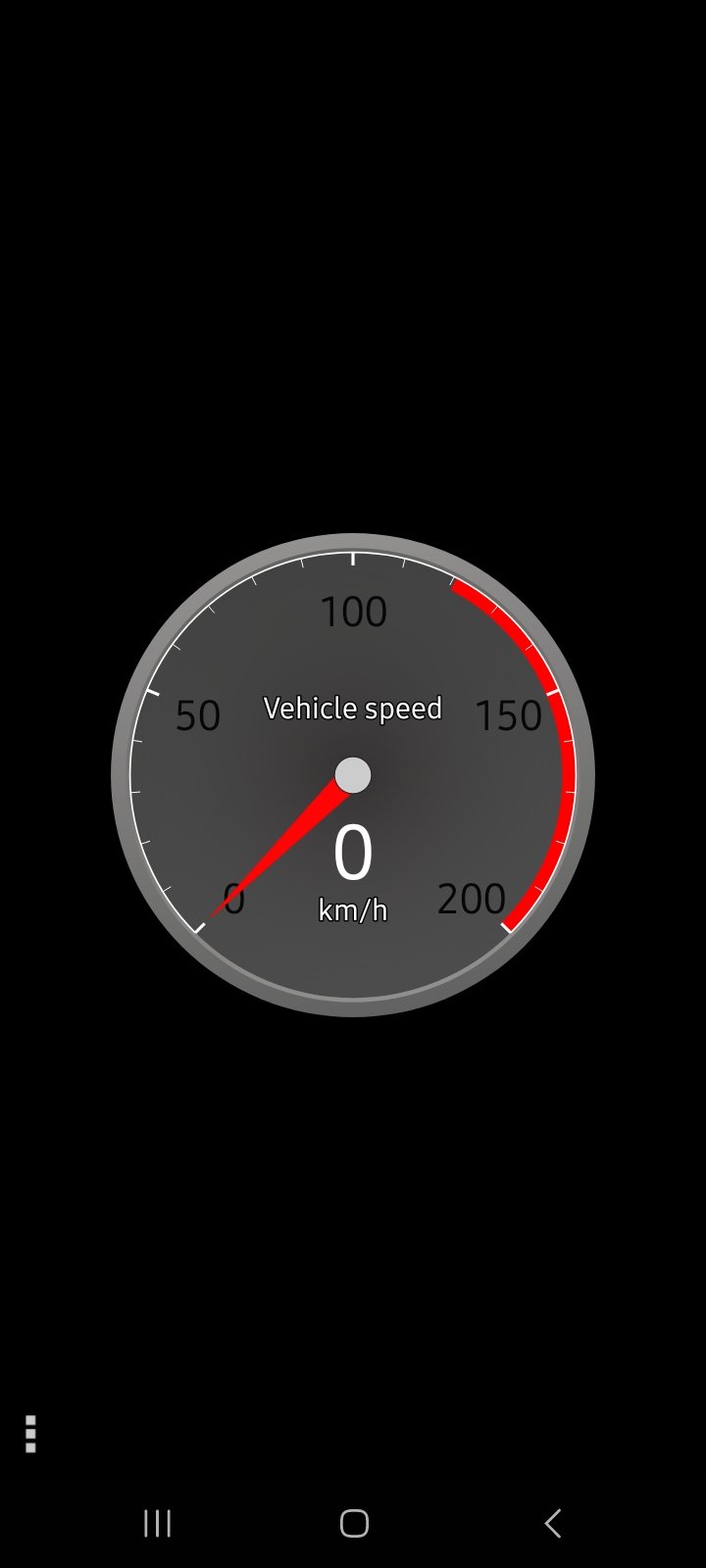Tap the Vehicle speed gauge

353,774
